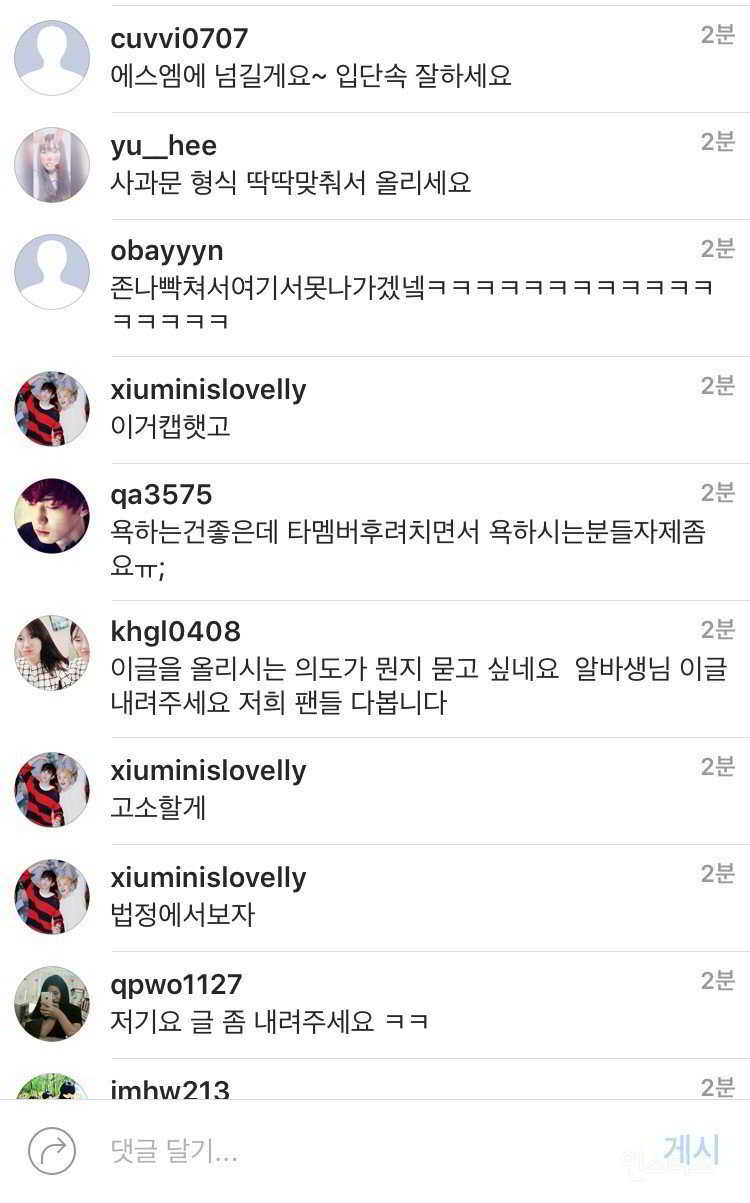This screenshot has width=750, height=1203.
Task: Open yu__hee's profile picture
Action: pyautogui.click(x=52, y=165)
